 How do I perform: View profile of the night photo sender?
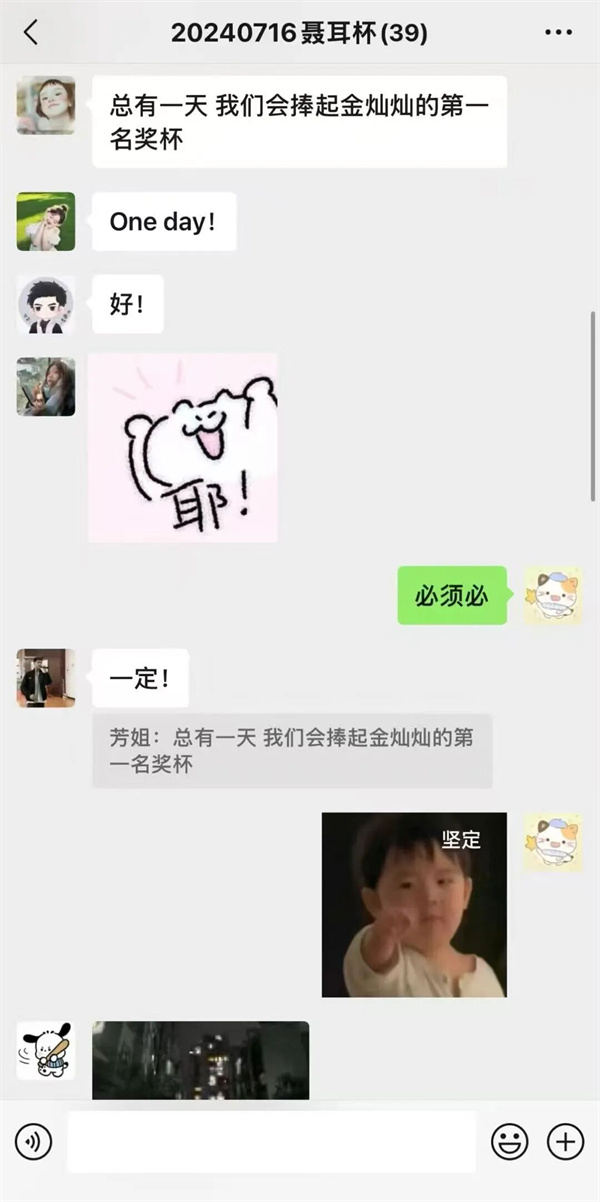[x=46, y=1050]
